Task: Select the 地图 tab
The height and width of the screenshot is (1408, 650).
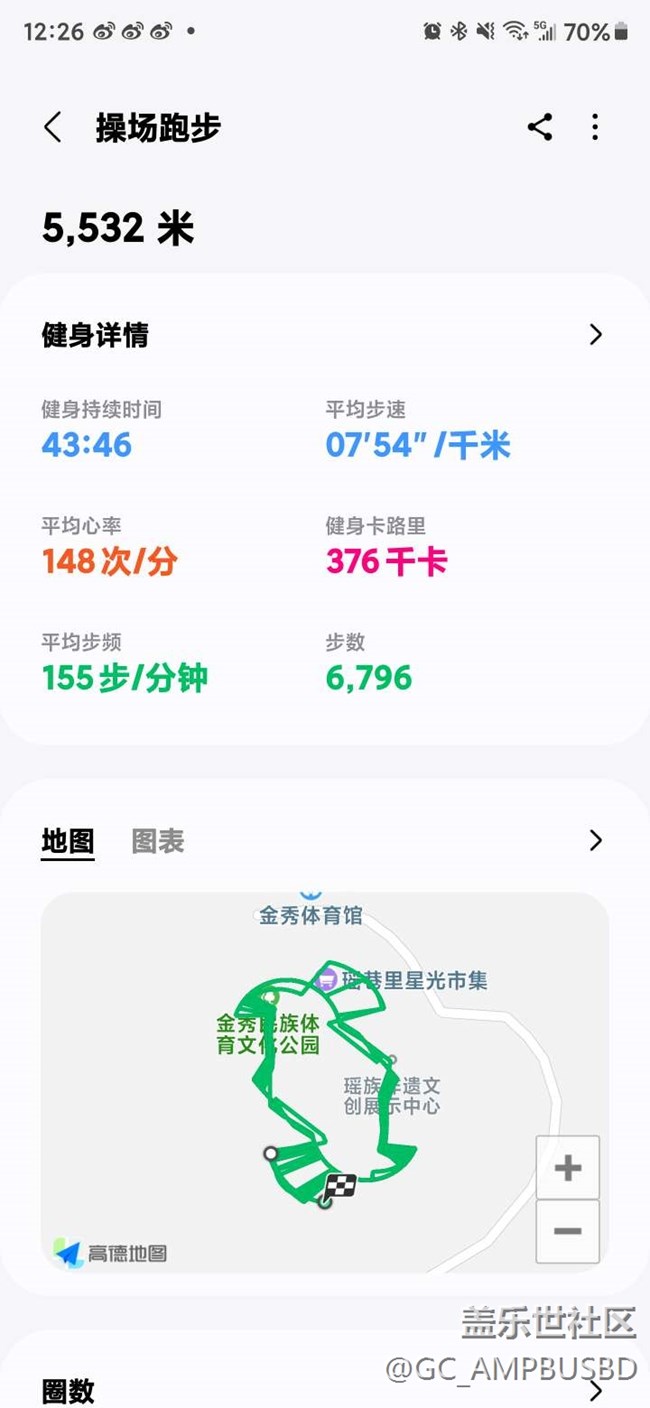Action: (68, 841)
